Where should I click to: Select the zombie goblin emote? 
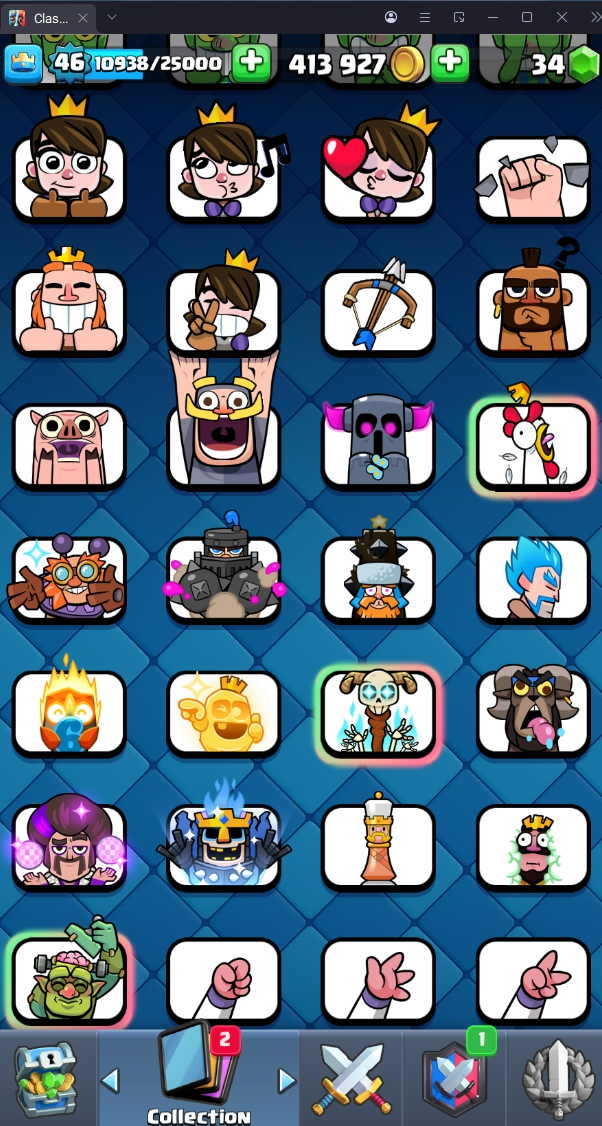point(69,980)
